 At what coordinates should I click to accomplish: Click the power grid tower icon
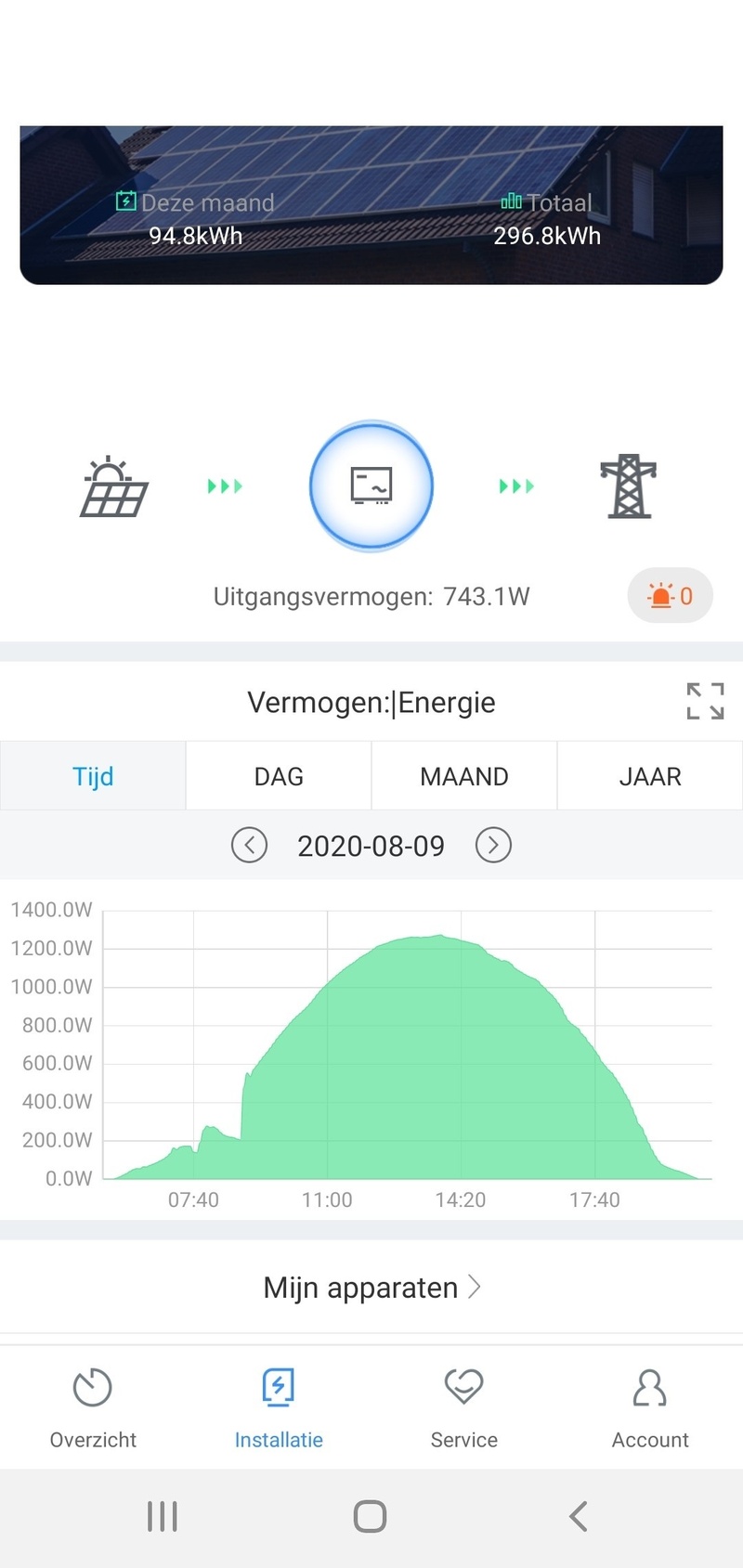point(628,486)
